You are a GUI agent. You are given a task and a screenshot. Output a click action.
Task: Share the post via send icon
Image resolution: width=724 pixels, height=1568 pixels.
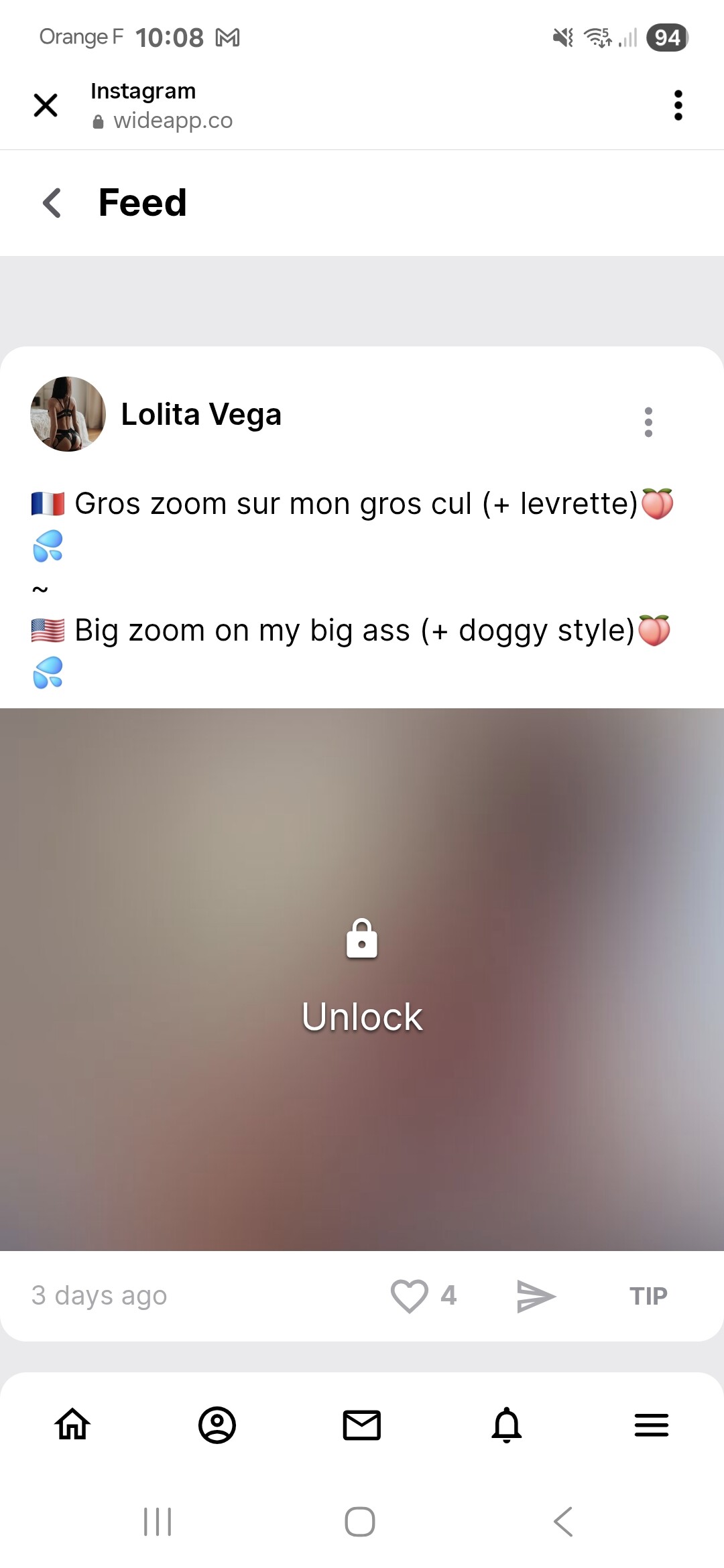(536, 1295)
